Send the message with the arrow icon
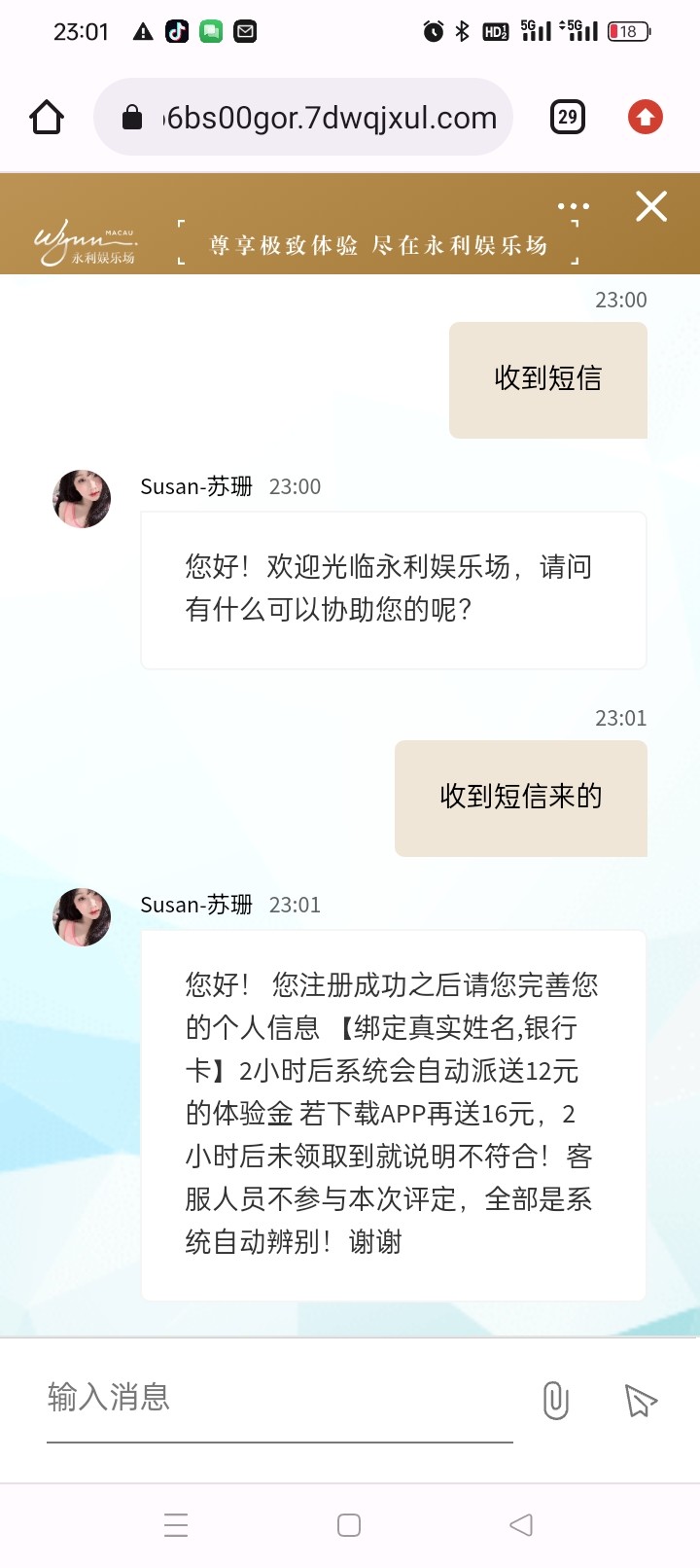Image resolution: width=700 pixels, height=1568 pixels. [640, 1400]
